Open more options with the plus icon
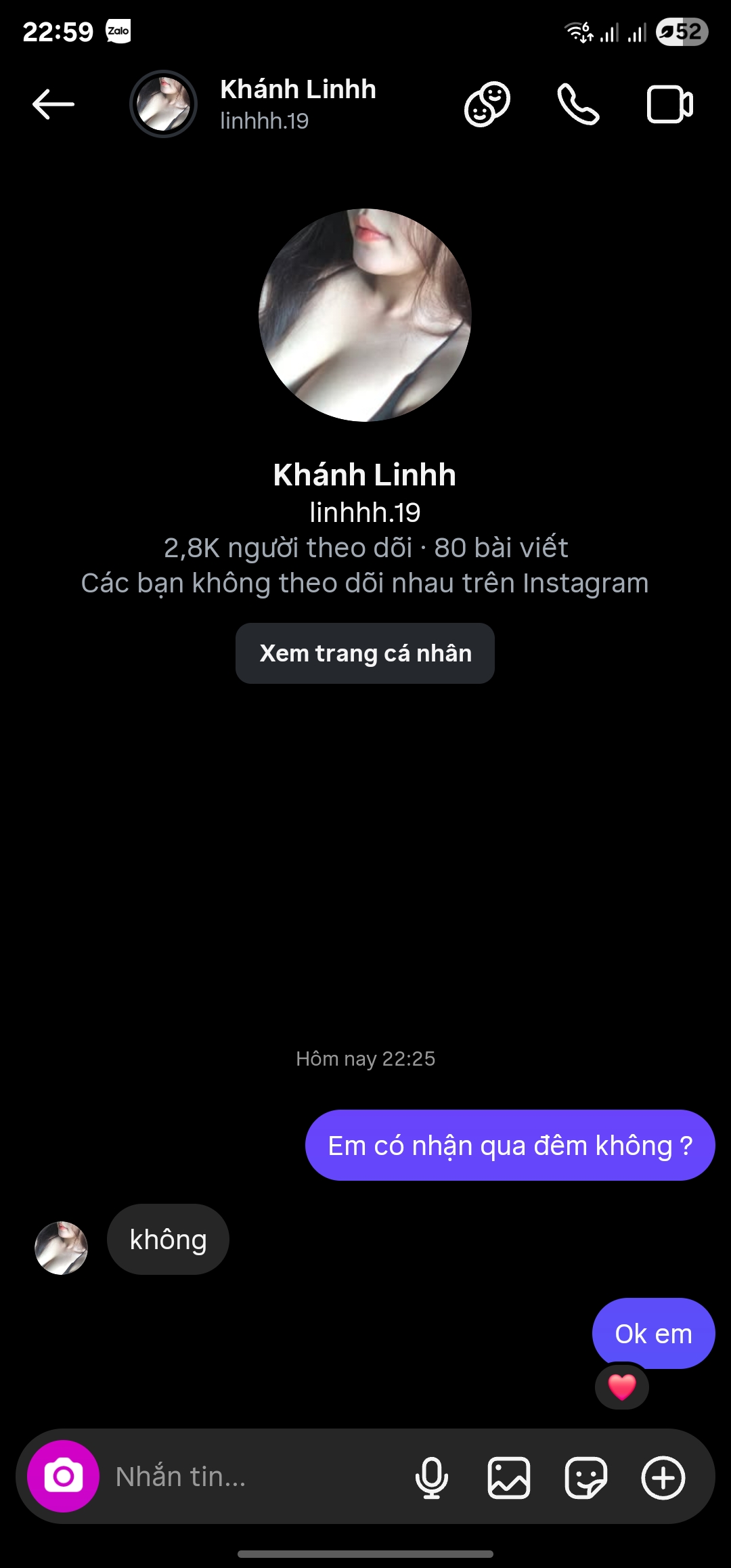 coord(663,1477)
